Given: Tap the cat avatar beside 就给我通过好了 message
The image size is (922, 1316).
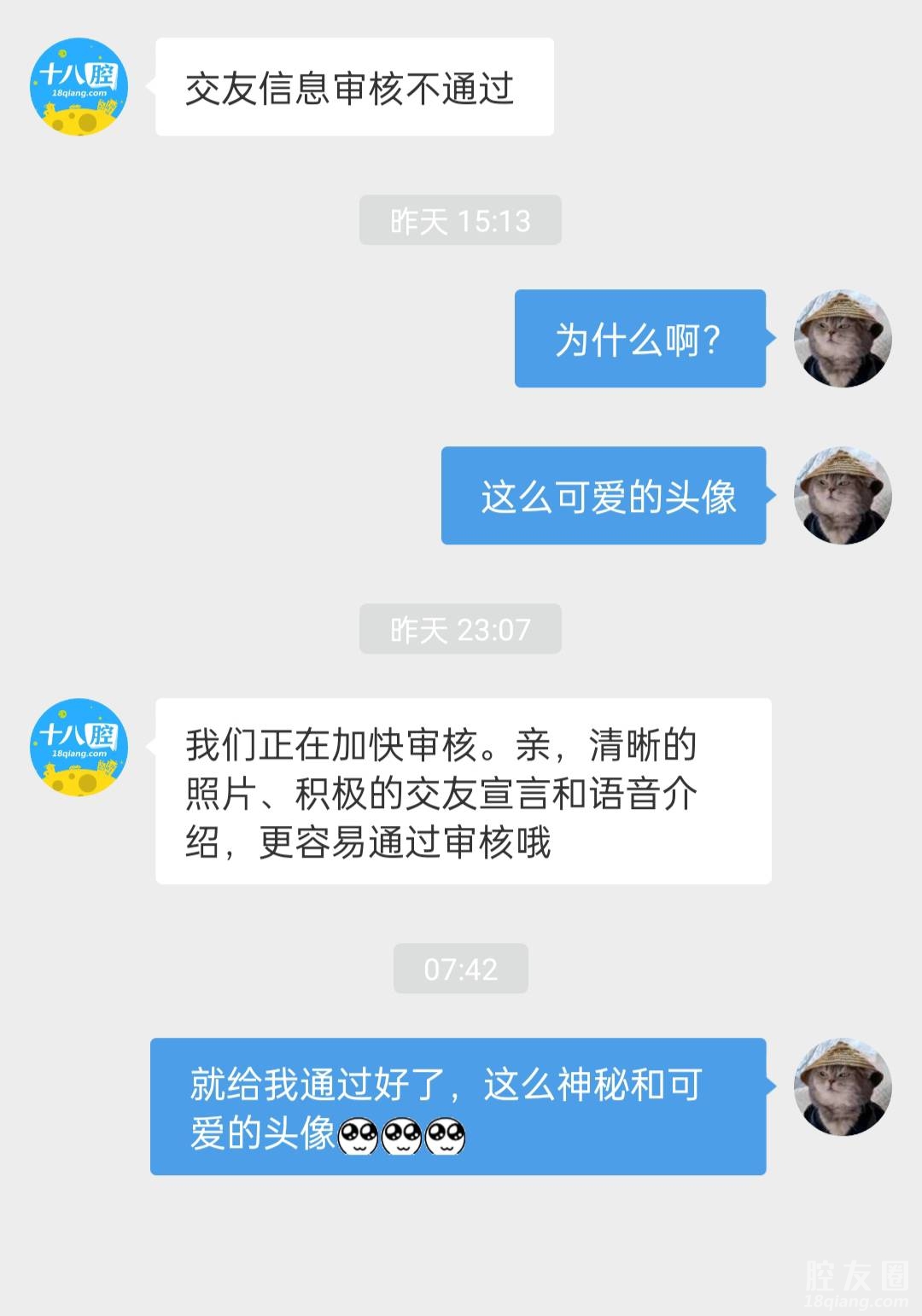Looking at the screenshot, I should (x=842, y=1086).
